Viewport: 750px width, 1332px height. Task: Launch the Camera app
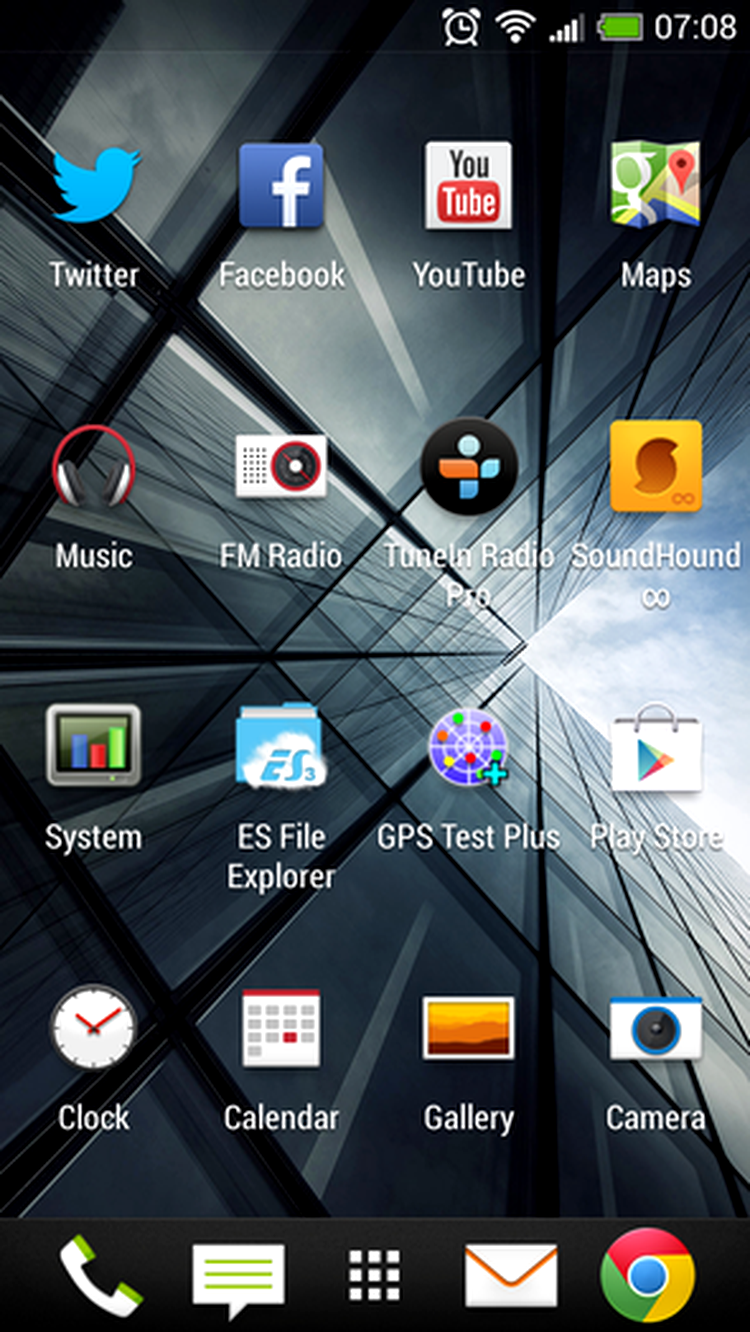(655, 1028)
